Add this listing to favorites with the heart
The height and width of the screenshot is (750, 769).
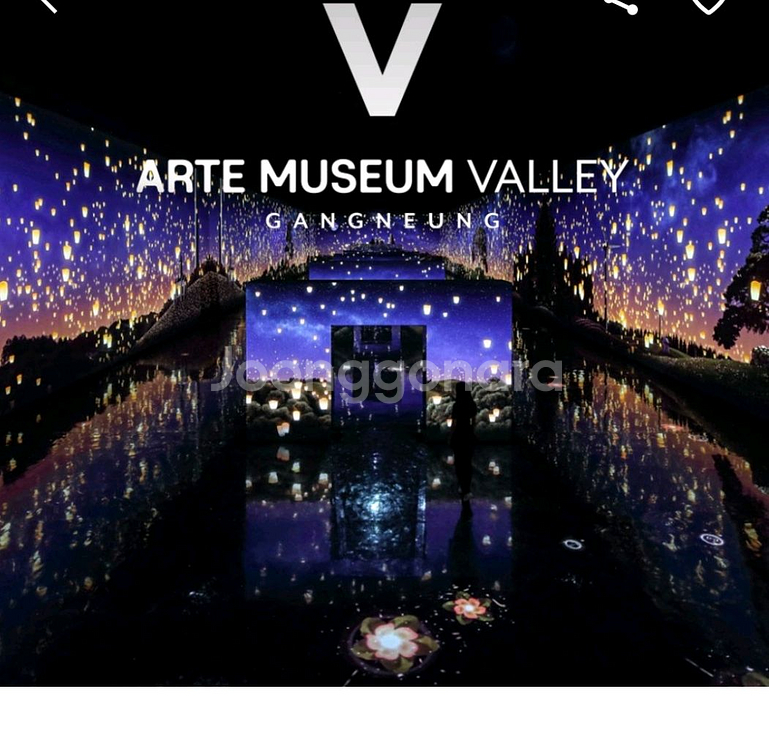[x=708, y=5]
